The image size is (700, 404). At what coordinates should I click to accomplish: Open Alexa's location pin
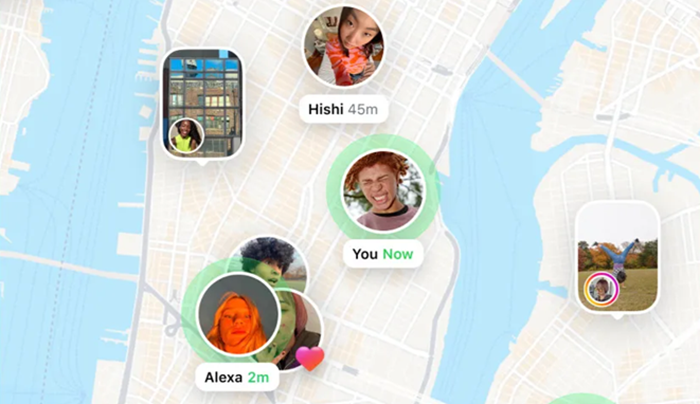238,314
